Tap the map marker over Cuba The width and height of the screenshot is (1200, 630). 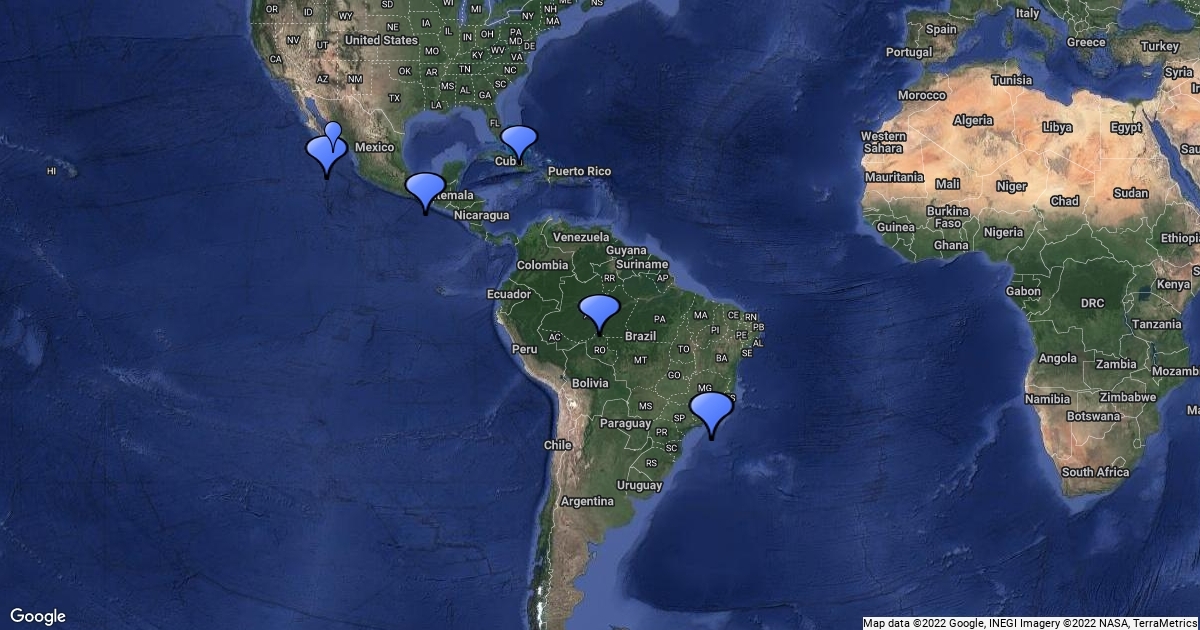(x=519, y=142)
